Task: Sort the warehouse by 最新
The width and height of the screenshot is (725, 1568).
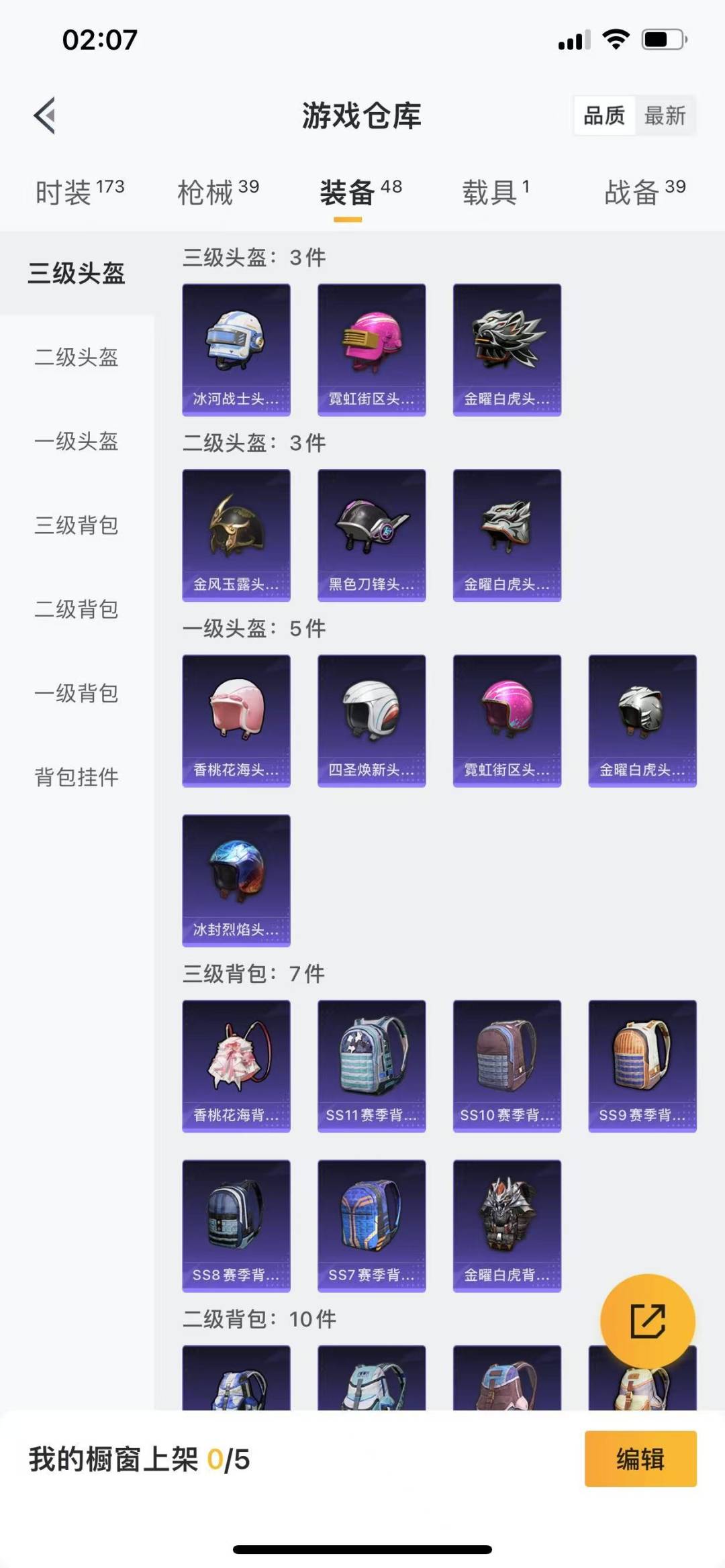Action: 665,116
